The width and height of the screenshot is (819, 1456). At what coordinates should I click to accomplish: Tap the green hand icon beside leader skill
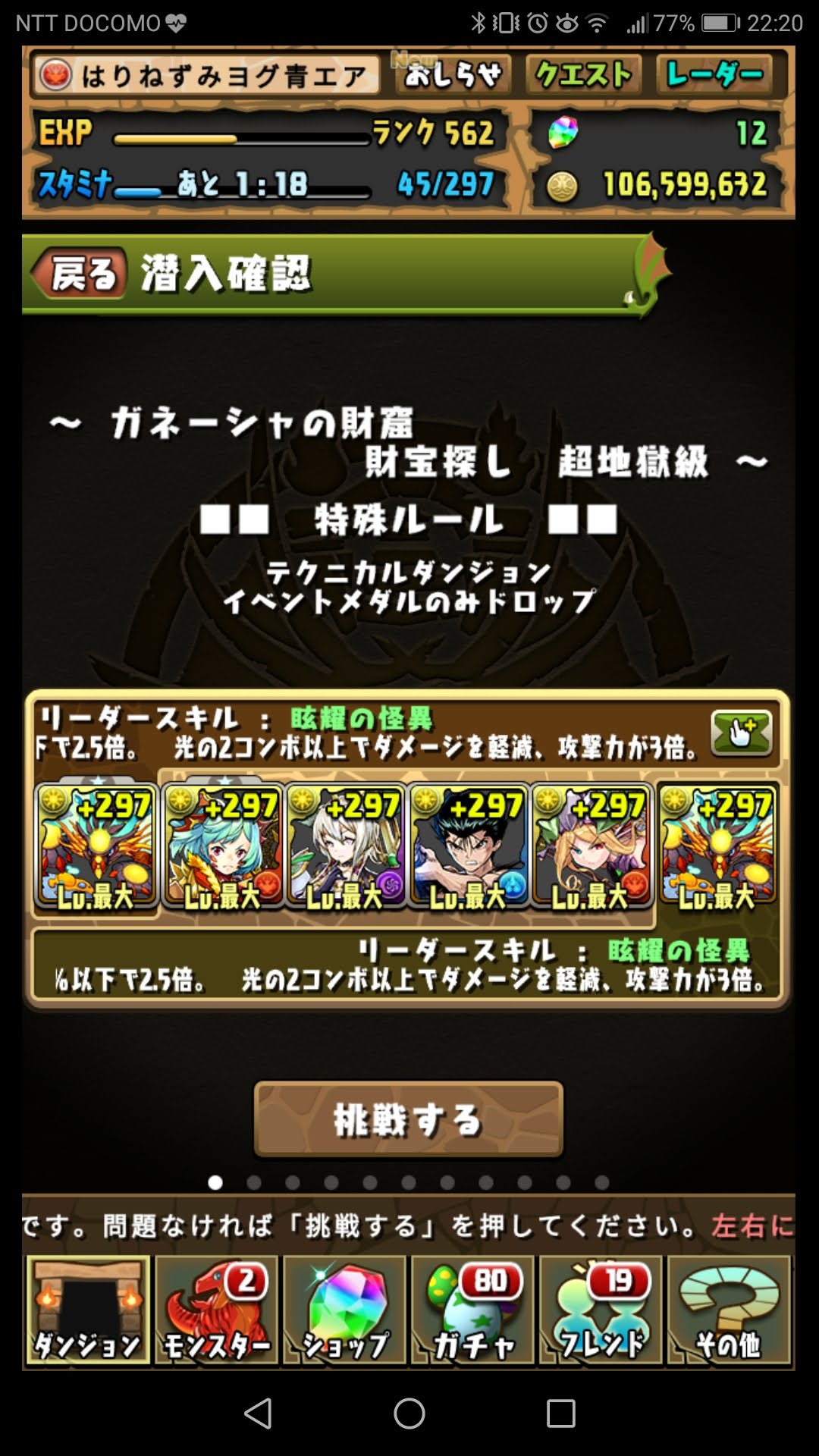click(741, 733)
